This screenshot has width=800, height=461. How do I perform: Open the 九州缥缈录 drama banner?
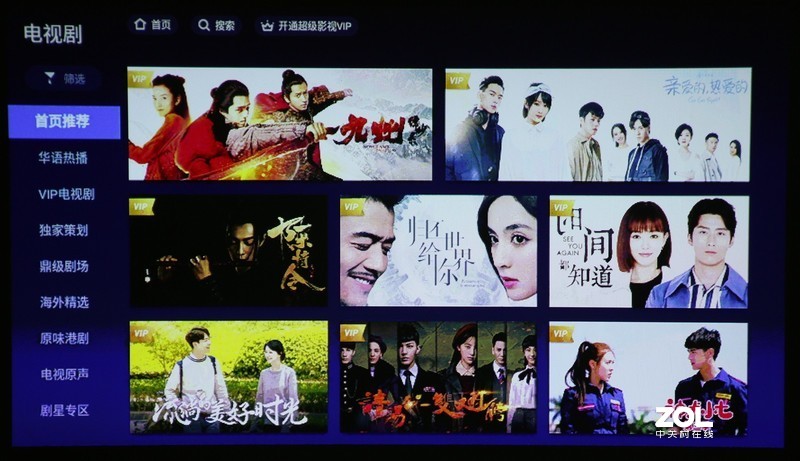tap(279, 124)
